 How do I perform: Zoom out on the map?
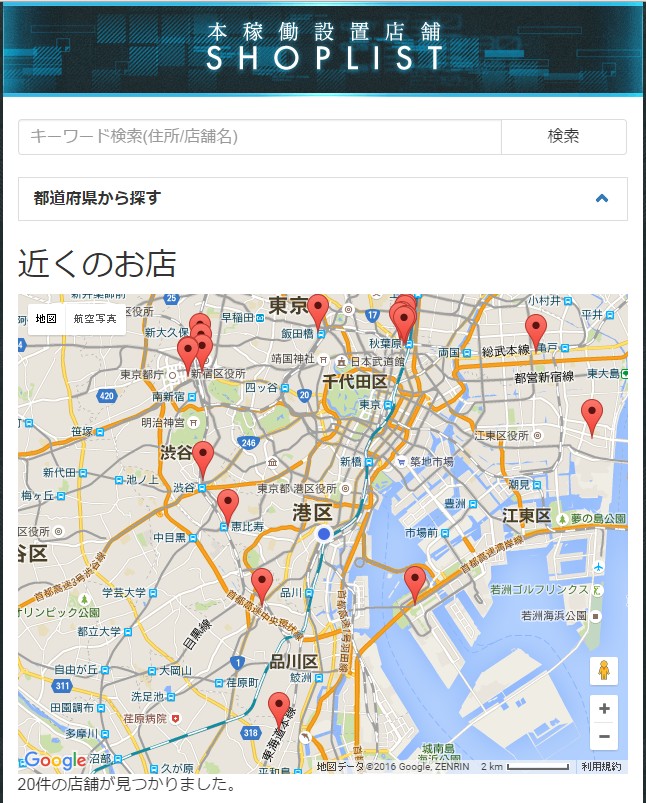(603, 737)
